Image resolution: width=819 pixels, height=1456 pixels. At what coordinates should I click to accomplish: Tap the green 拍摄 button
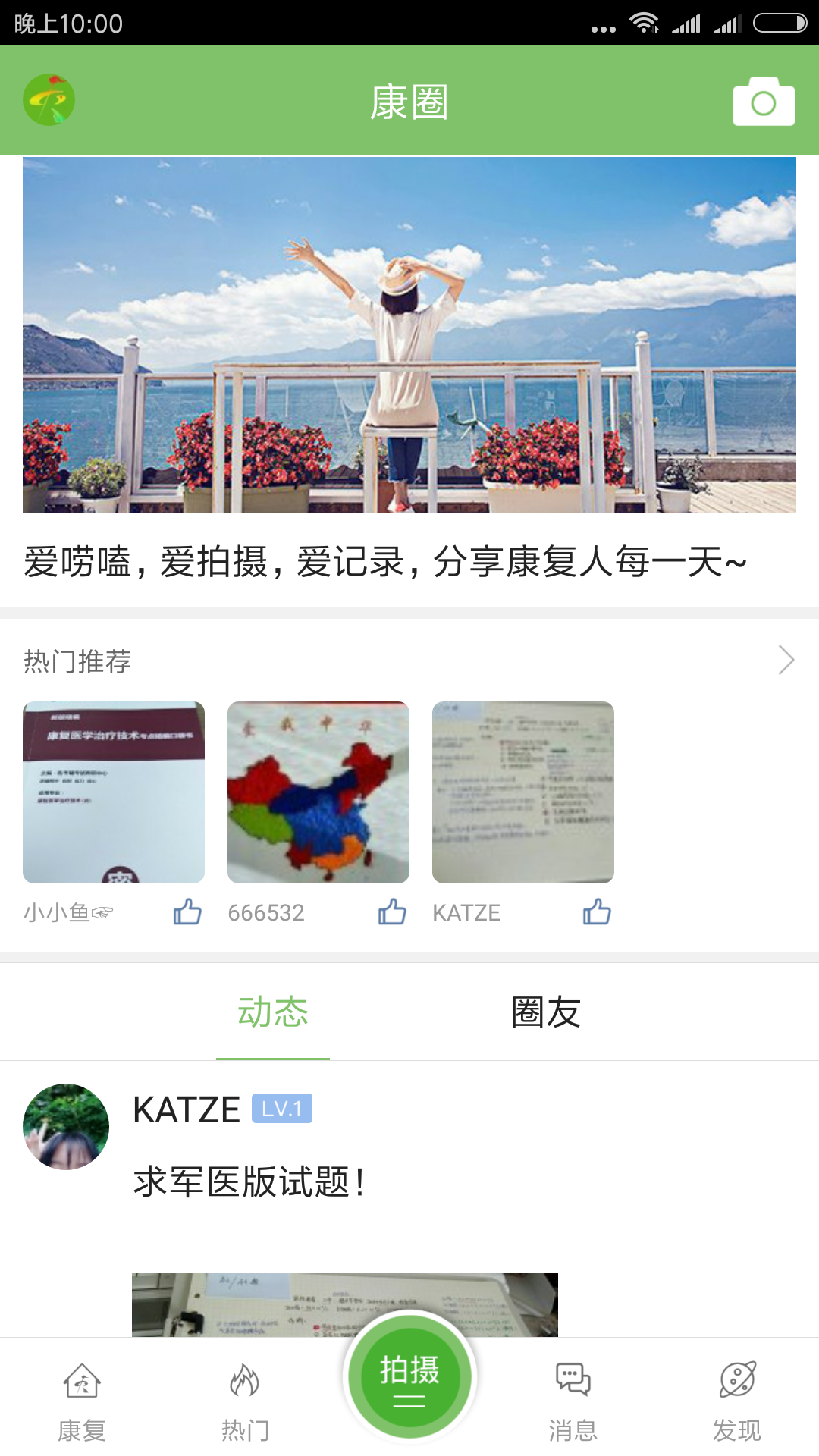409,1376
